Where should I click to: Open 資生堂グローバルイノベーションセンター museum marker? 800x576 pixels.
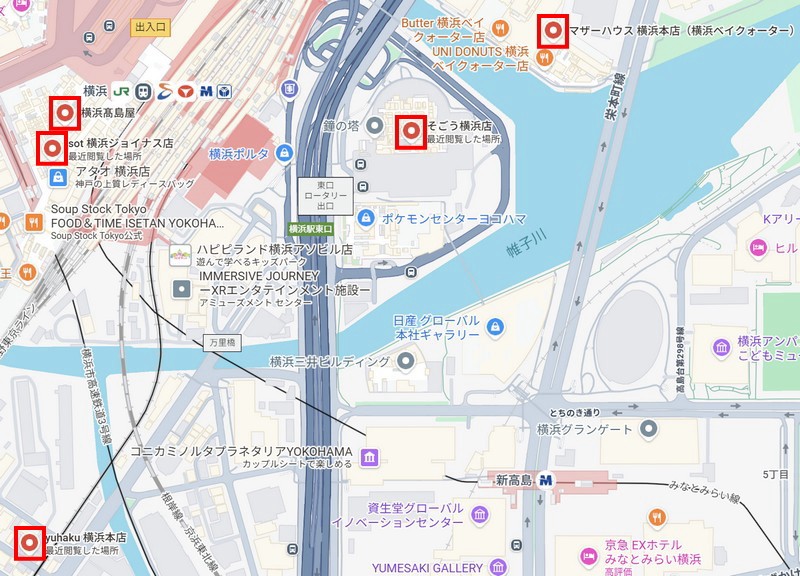coord(480,514)
